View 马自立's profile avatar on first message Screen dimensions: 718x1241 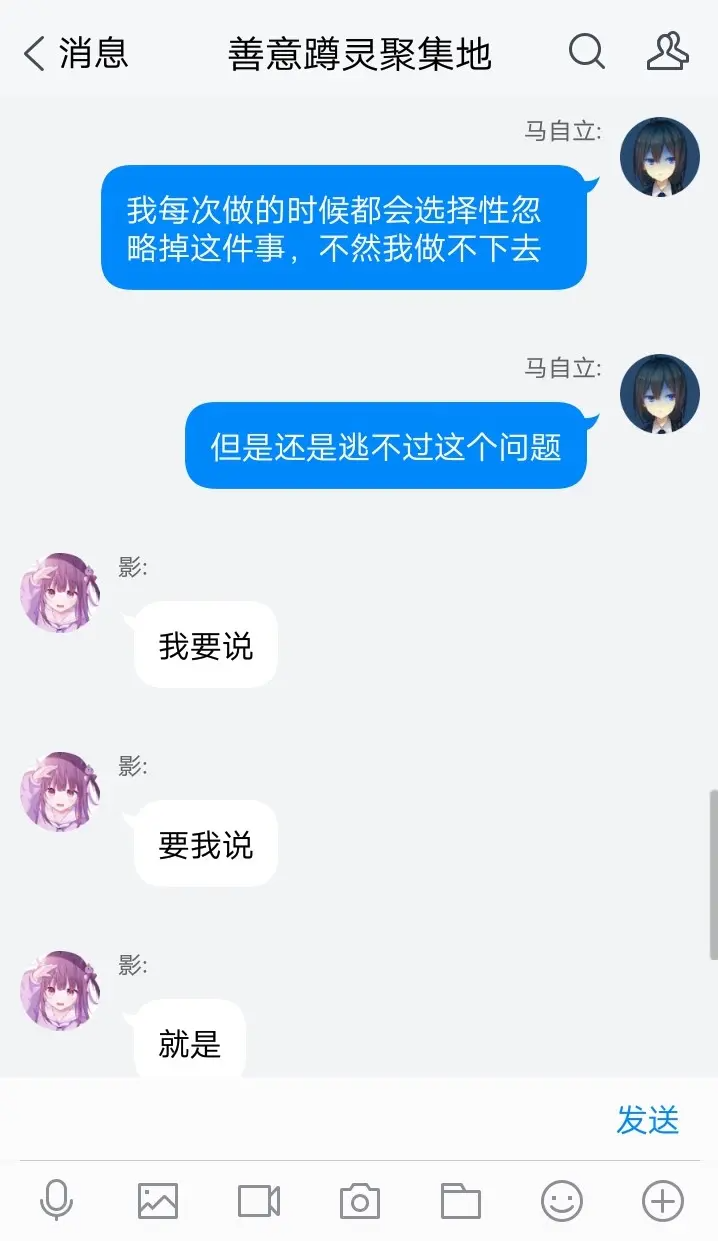[x=659, y=157]
